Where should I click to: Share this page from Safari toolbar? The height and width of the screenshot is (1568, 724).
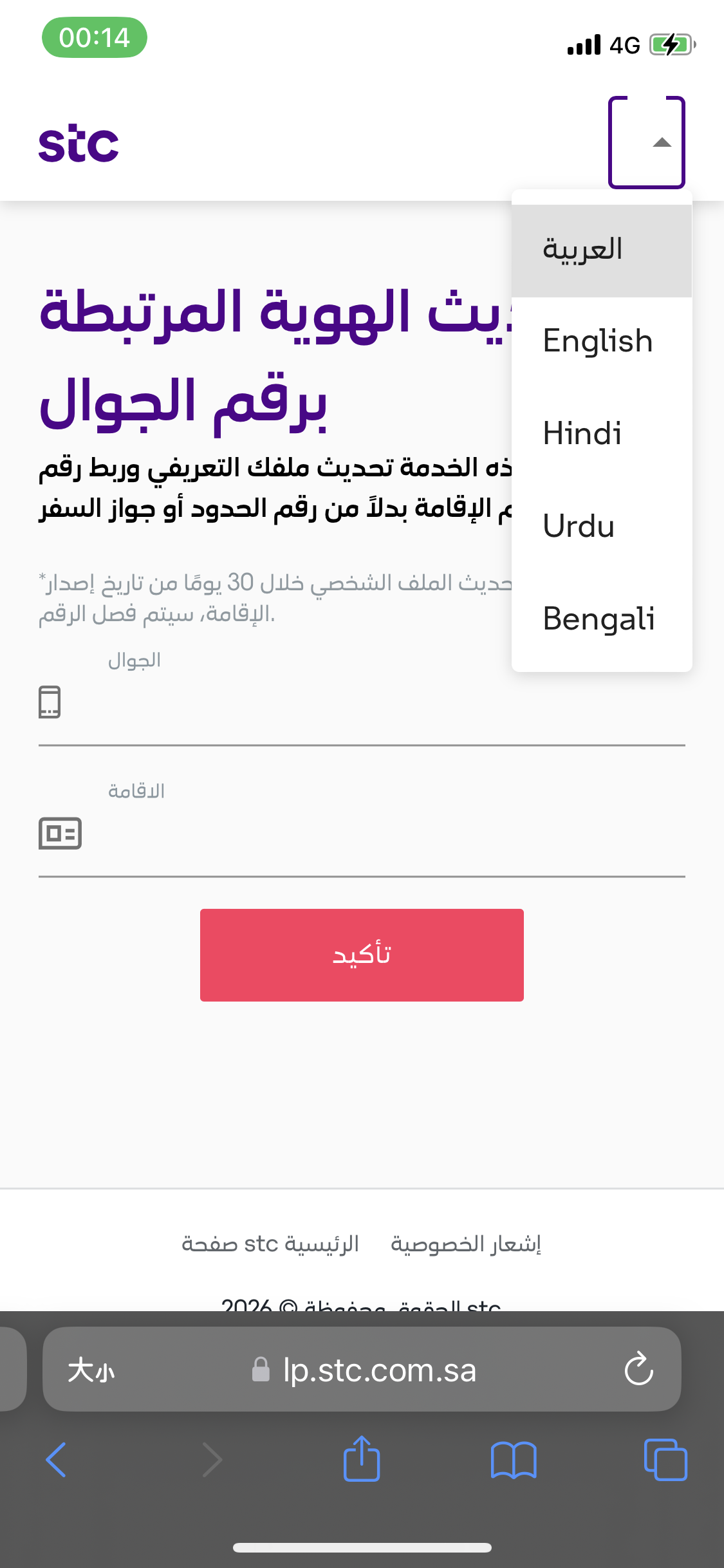(362, 1459)
